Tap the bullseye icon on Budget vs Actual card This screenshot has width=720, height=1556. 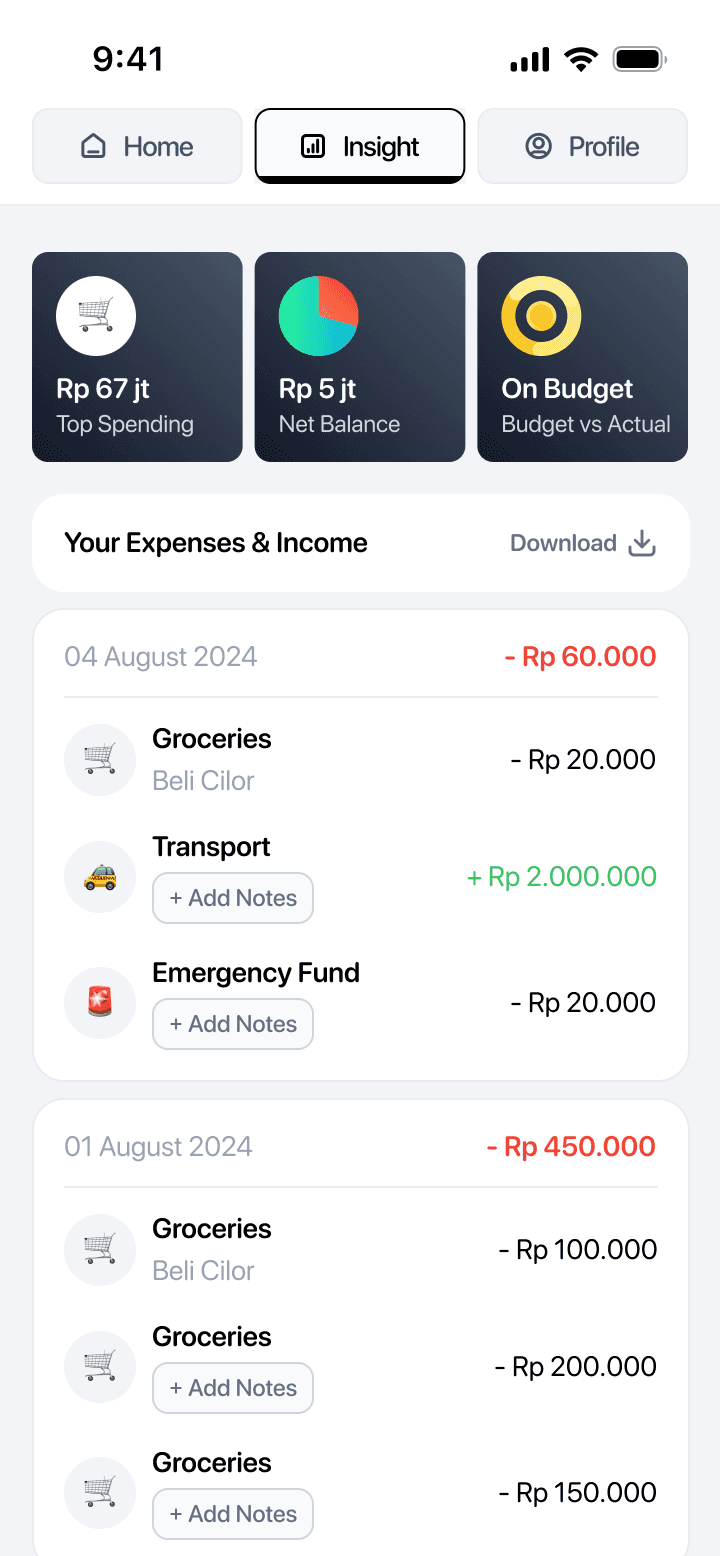(541, 315)
